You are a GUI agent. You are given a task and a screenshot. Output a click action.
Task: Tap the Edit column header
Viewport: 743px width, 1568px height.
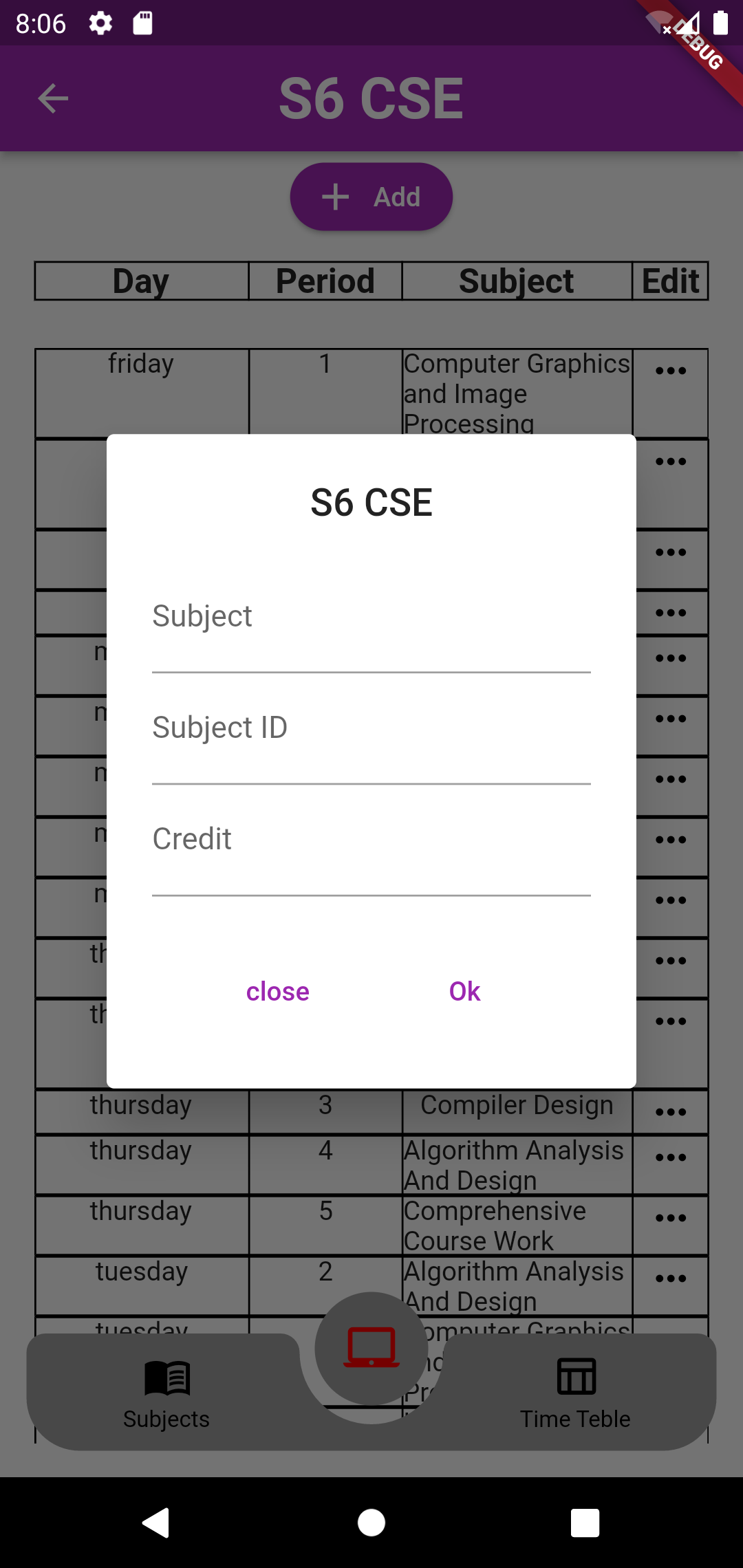[x=671, y=281]
